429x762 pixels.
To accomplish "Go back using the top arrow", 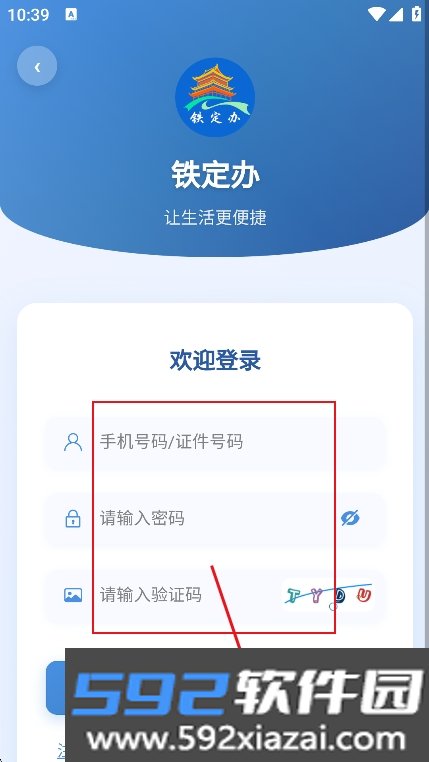I will pyautogui.click(x=37, y=66).
